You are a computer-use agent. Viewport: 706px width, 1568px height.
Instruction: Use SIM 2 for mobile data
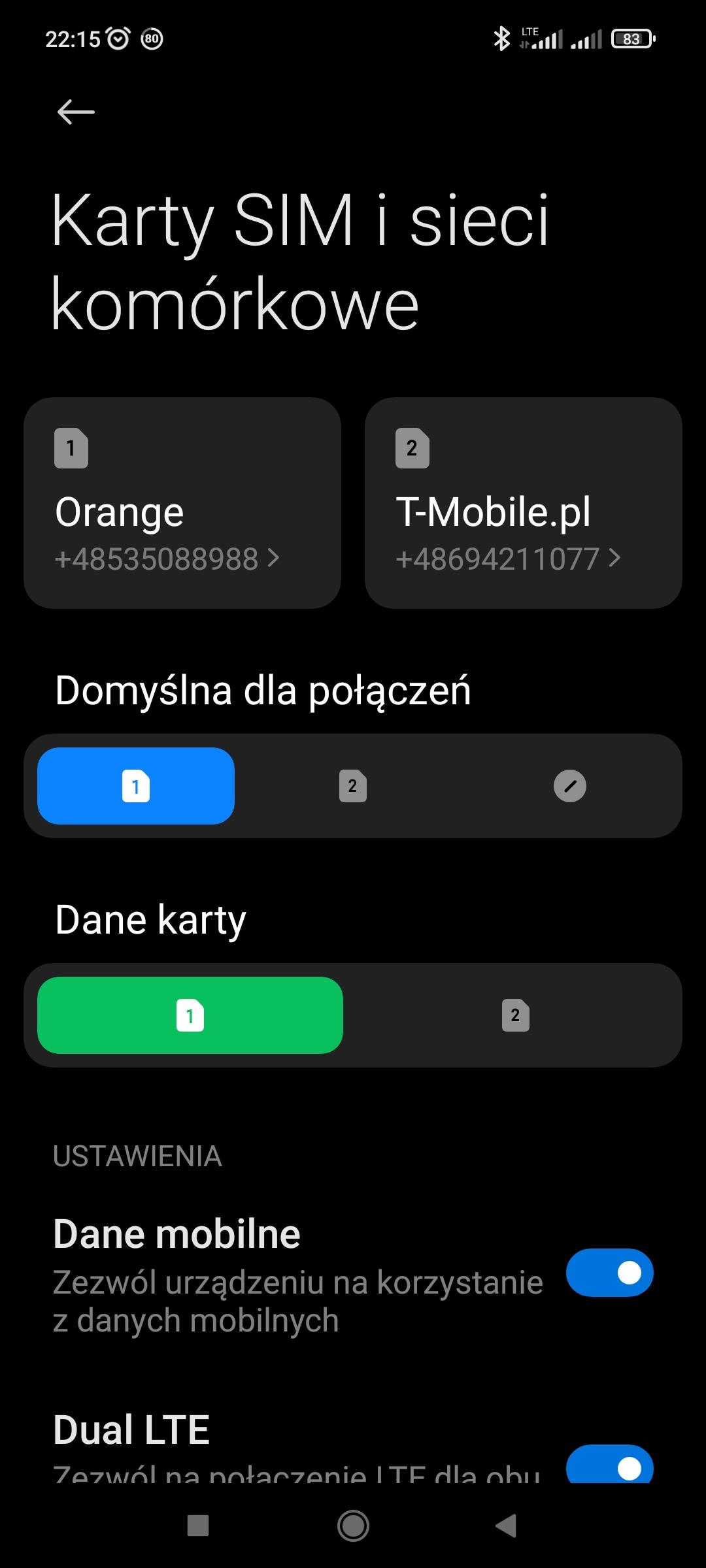tap(515, 1015)
